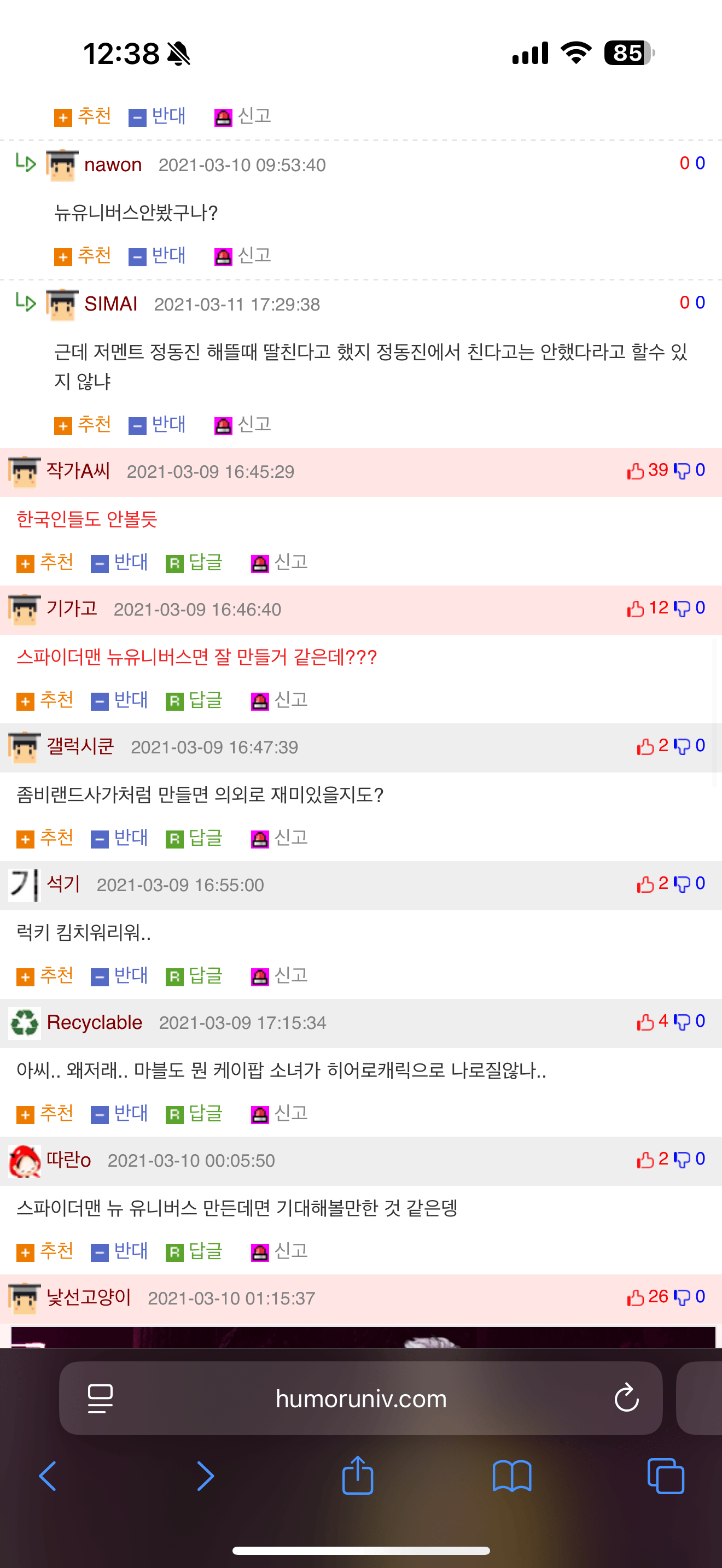Recommend 석기's comment with 추천
Viewport: 722px width, 1568px height.
[45, 976]
